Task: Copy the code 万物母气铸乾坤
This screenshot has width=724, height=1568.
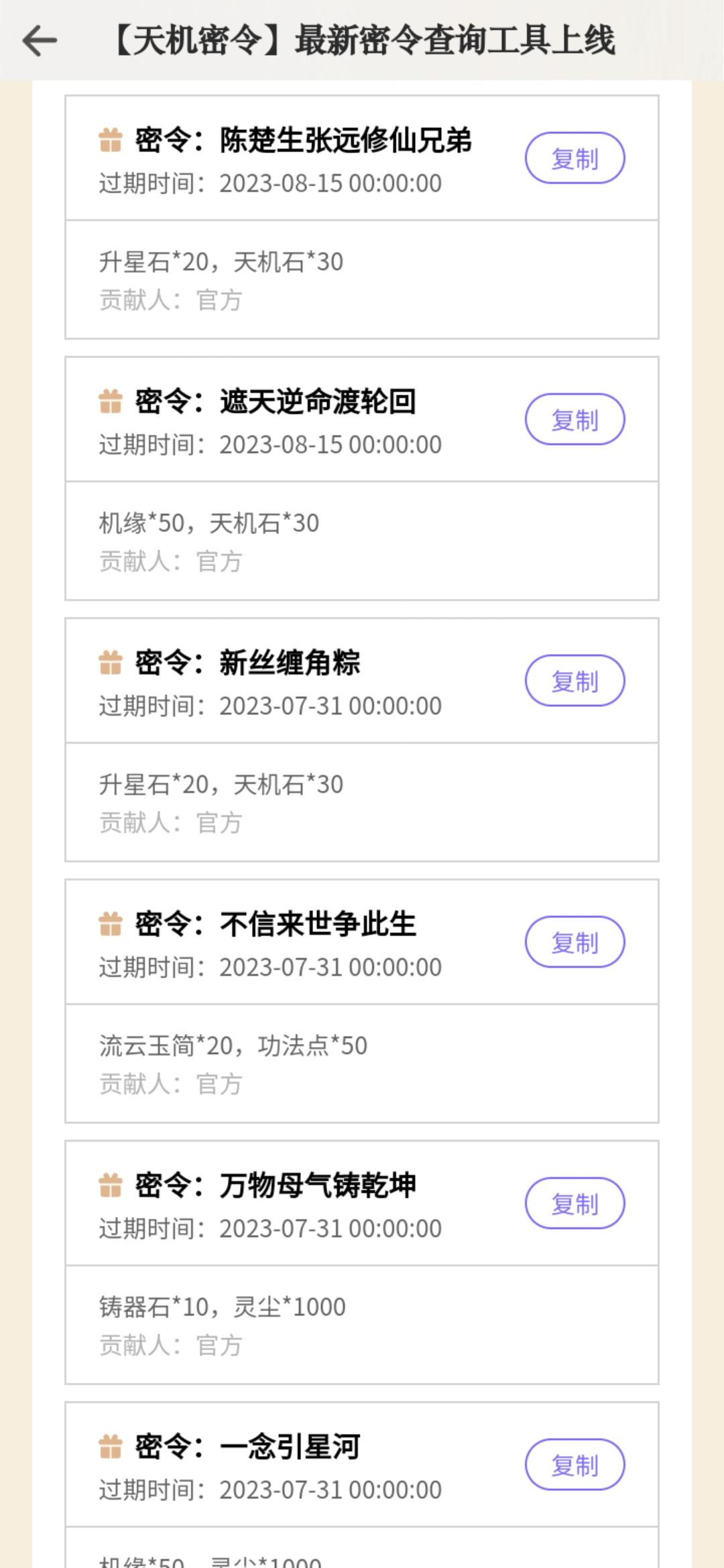Action: [575, 1204]
